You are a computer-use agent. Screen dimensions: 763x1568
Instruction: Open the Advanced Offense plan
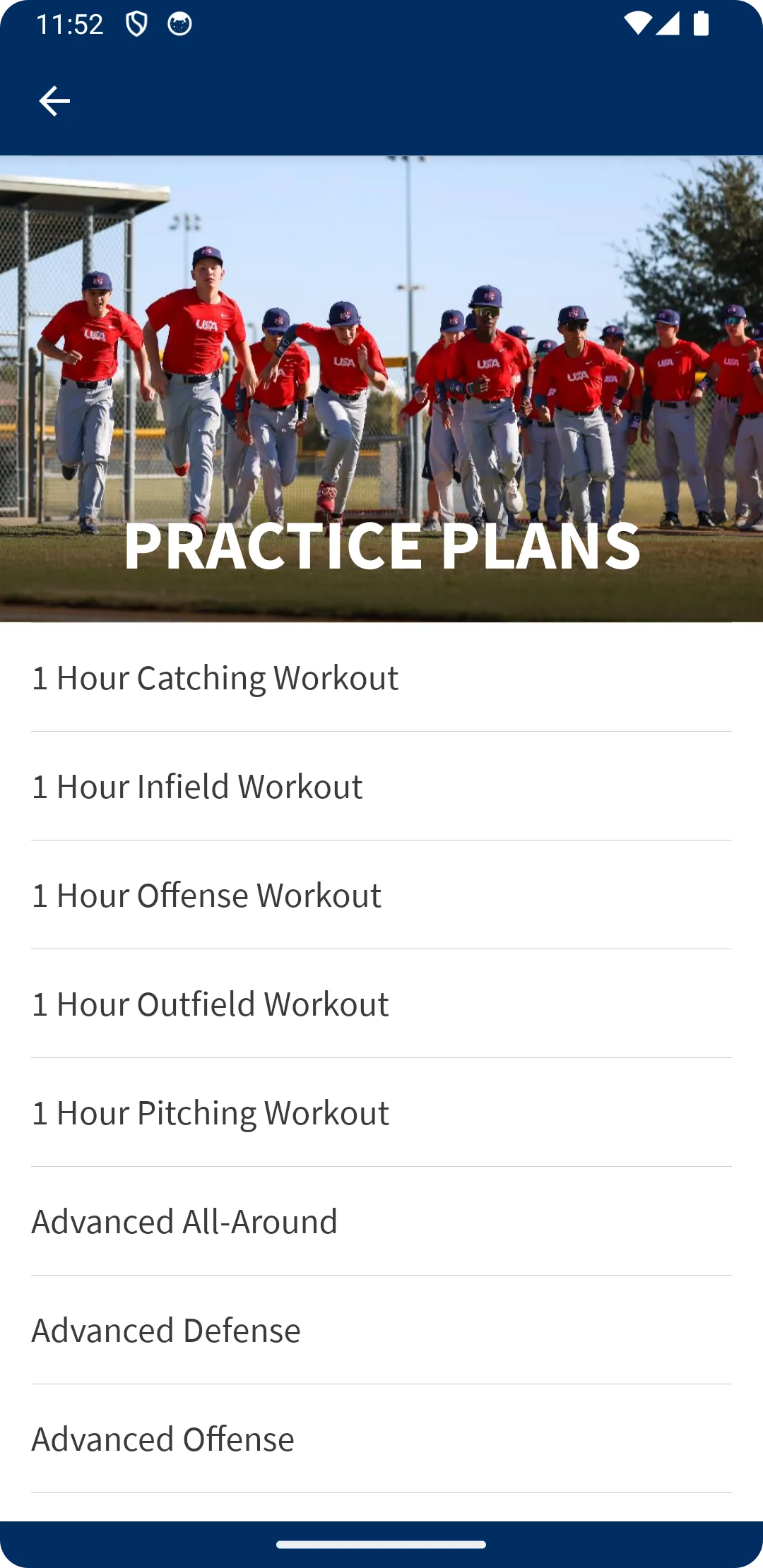381,1439
